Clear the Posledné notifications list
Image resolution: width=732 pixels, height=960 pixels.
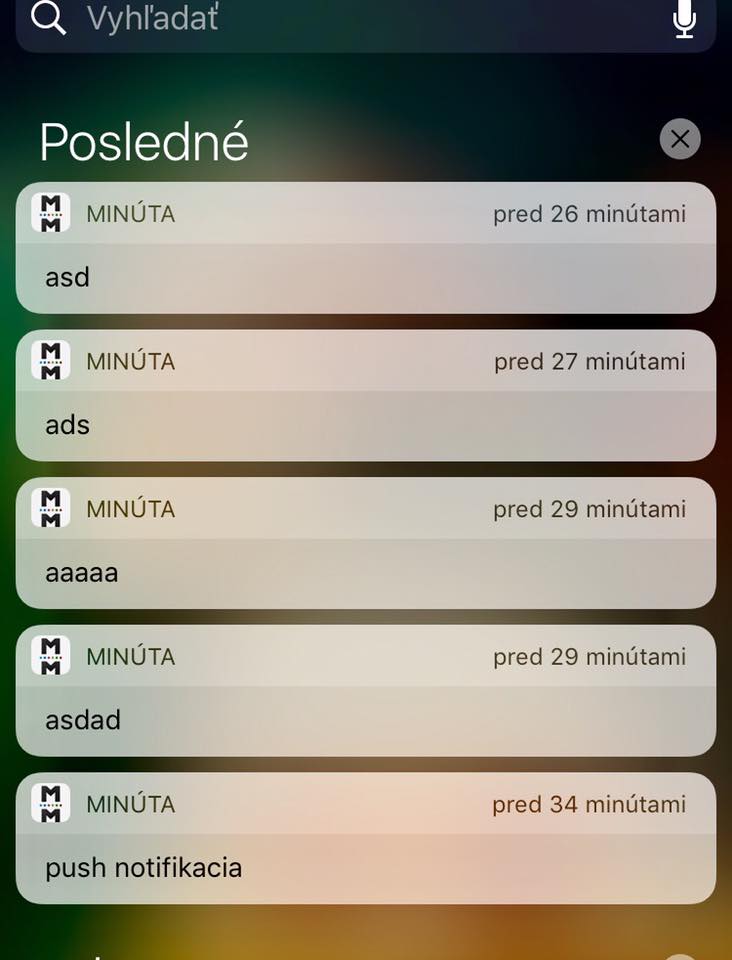[x=680, y=139]
